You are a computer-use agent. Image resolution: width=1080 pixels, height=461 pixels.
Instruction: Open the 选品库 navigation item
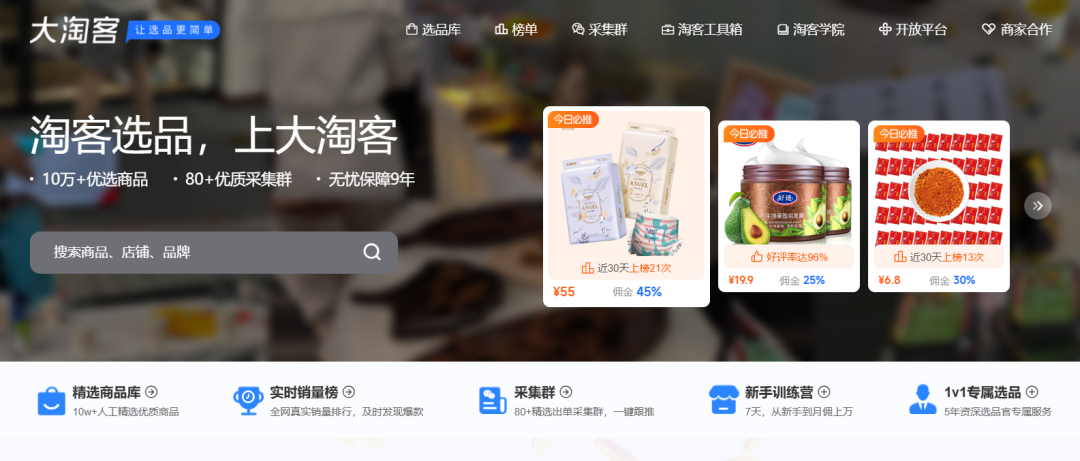(x=433, y=30)
